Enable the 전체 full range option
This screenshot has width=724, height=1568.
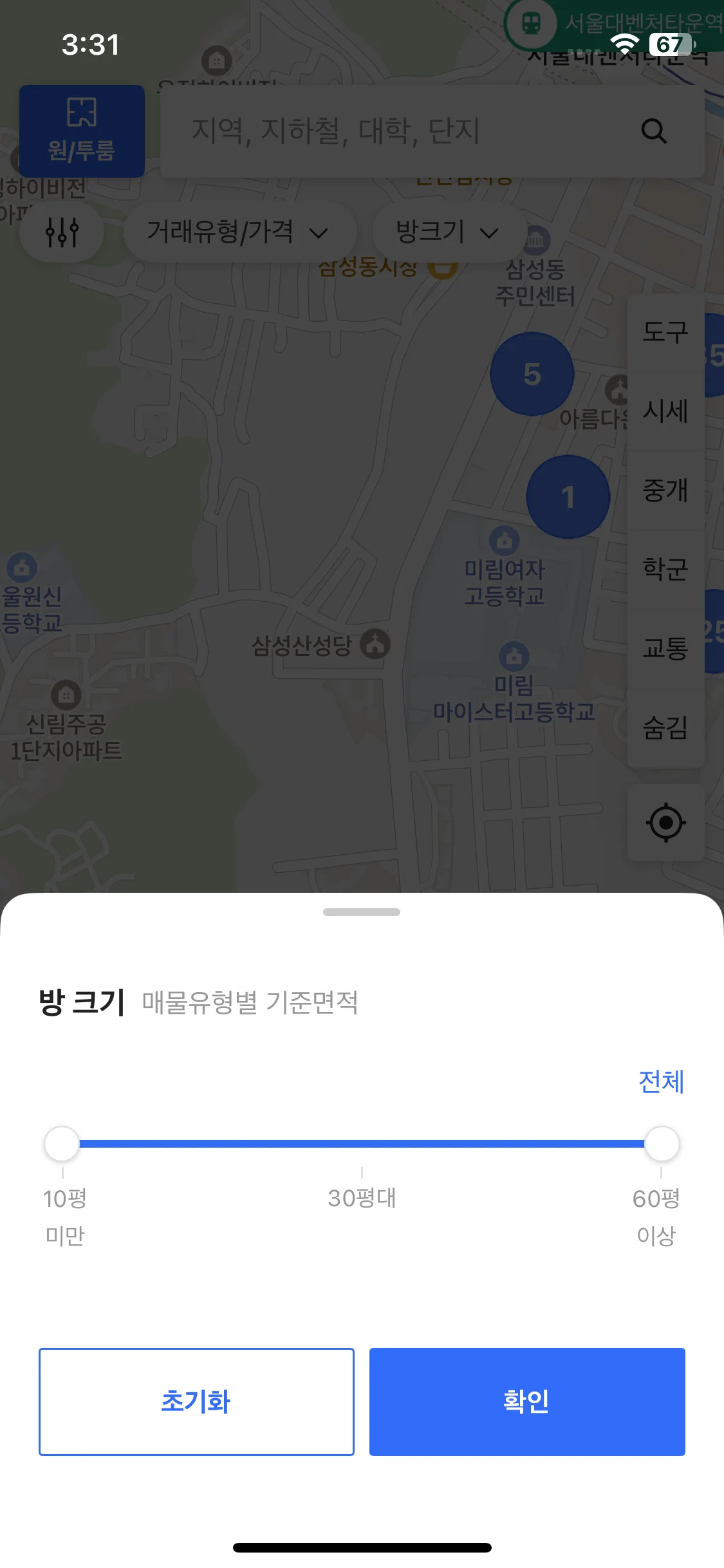coord(660,1083)
